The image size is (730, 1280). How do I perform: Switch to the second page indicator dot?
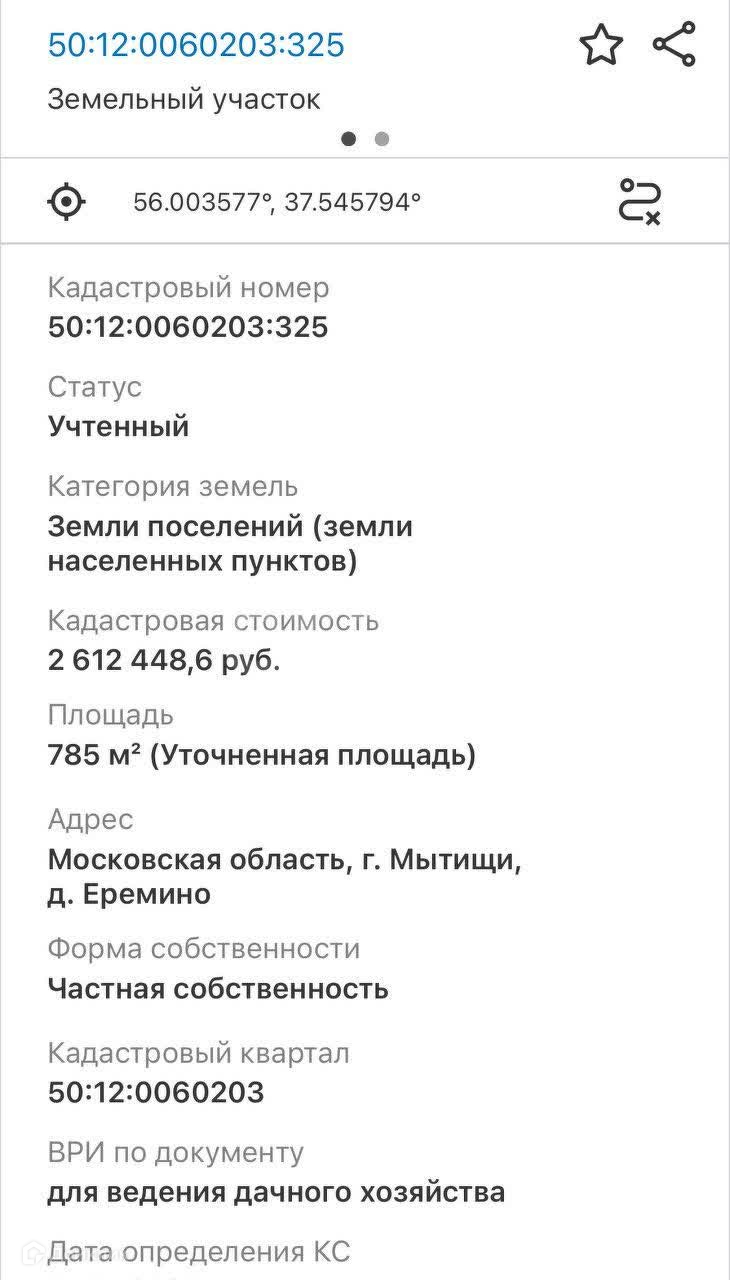pyautogui.click(x=382, y=139)
